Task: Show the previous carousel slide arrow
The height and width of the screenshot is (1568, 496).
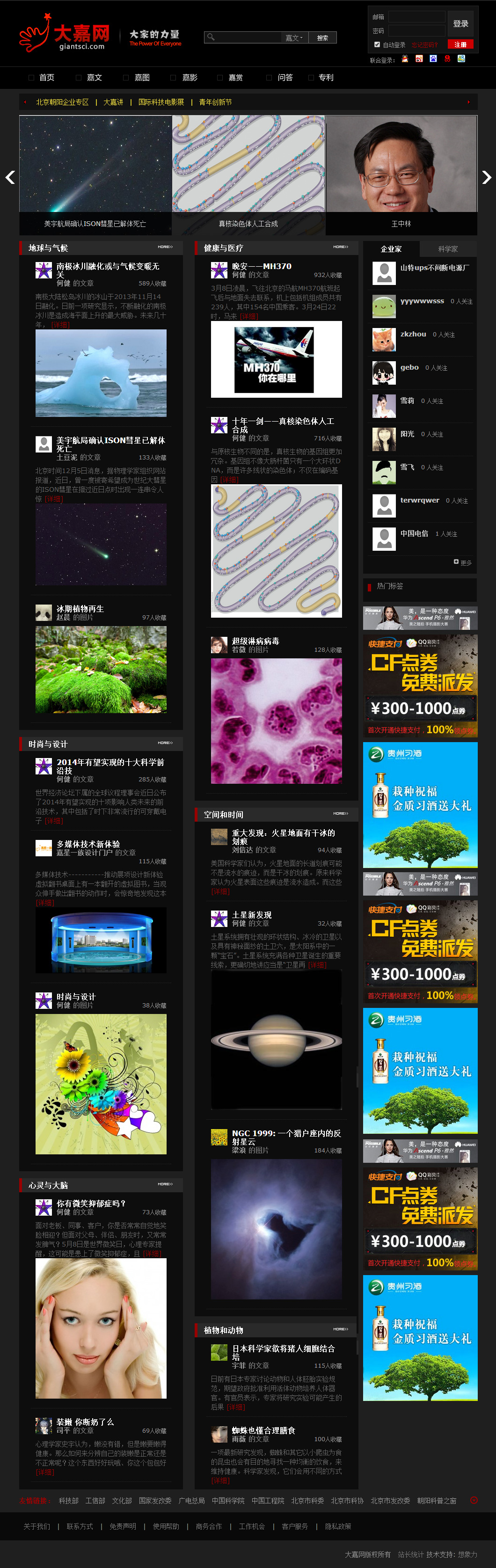Action: coord(10,177)
